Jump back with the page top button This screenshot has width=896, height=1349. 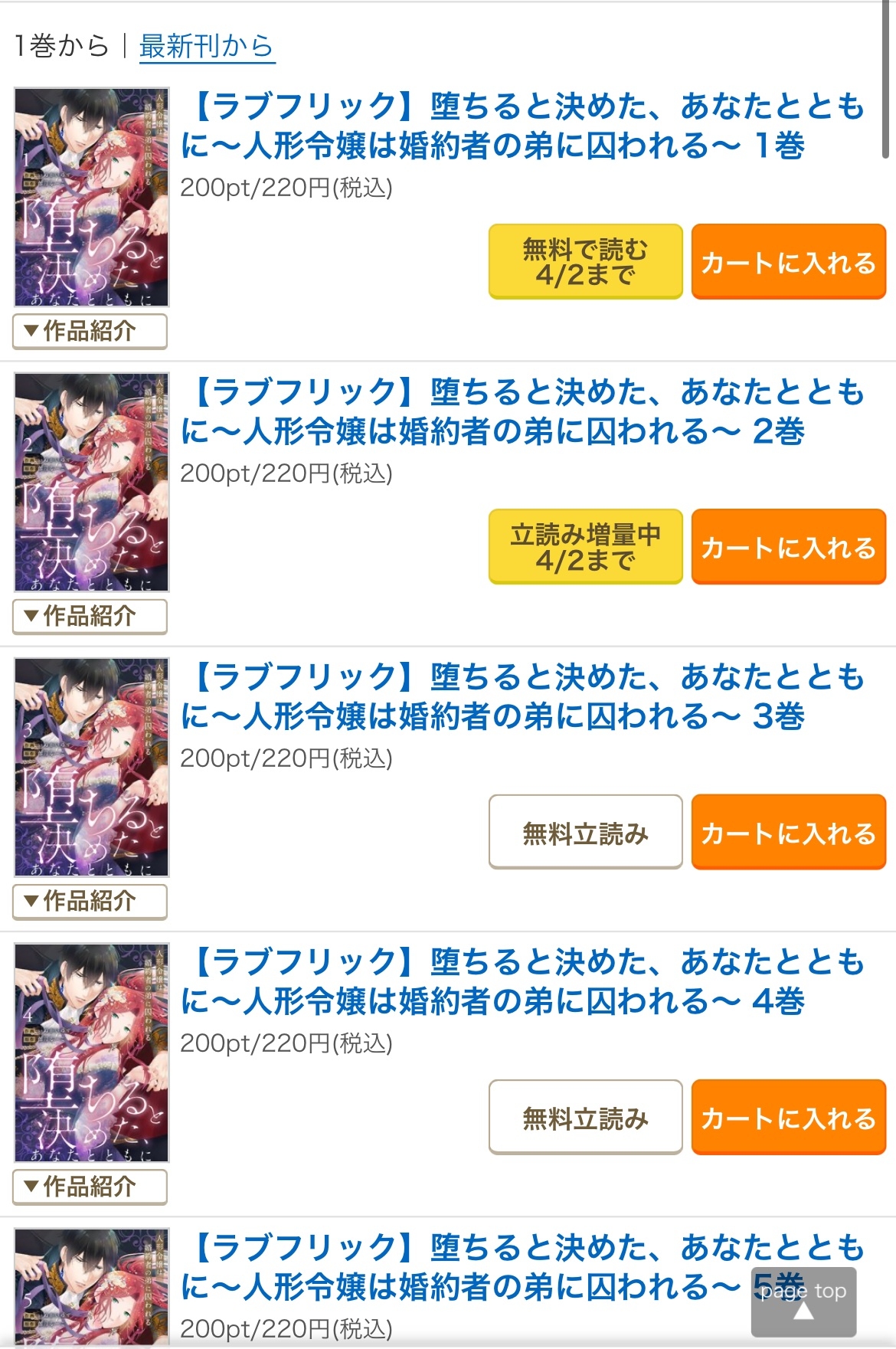click(x=803, y=1302)
